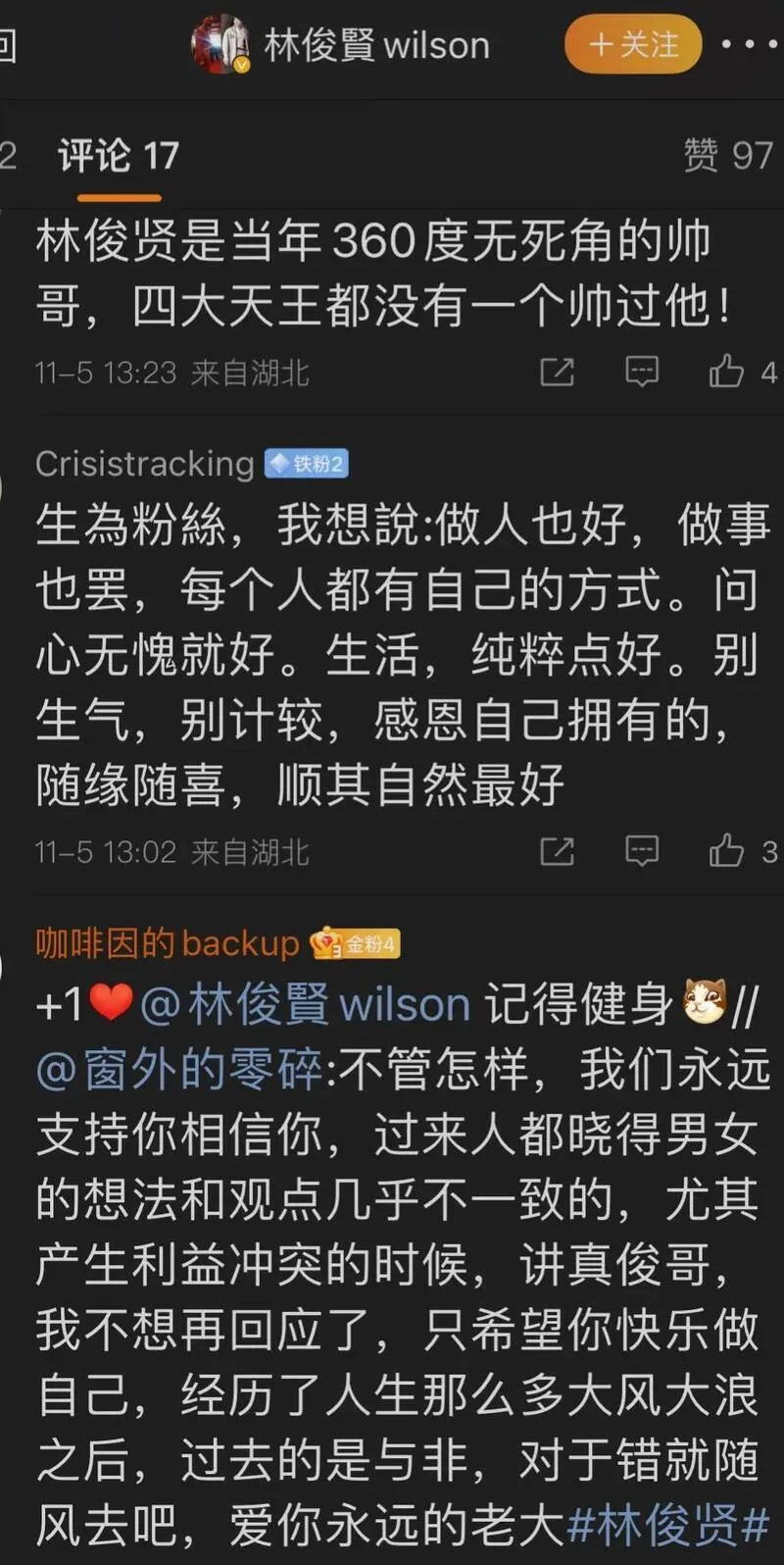Viewport: 784px width, 1565px height.
Task: Follow 林俊賢 wilson with 关注 button
Action: pos(633,45)
